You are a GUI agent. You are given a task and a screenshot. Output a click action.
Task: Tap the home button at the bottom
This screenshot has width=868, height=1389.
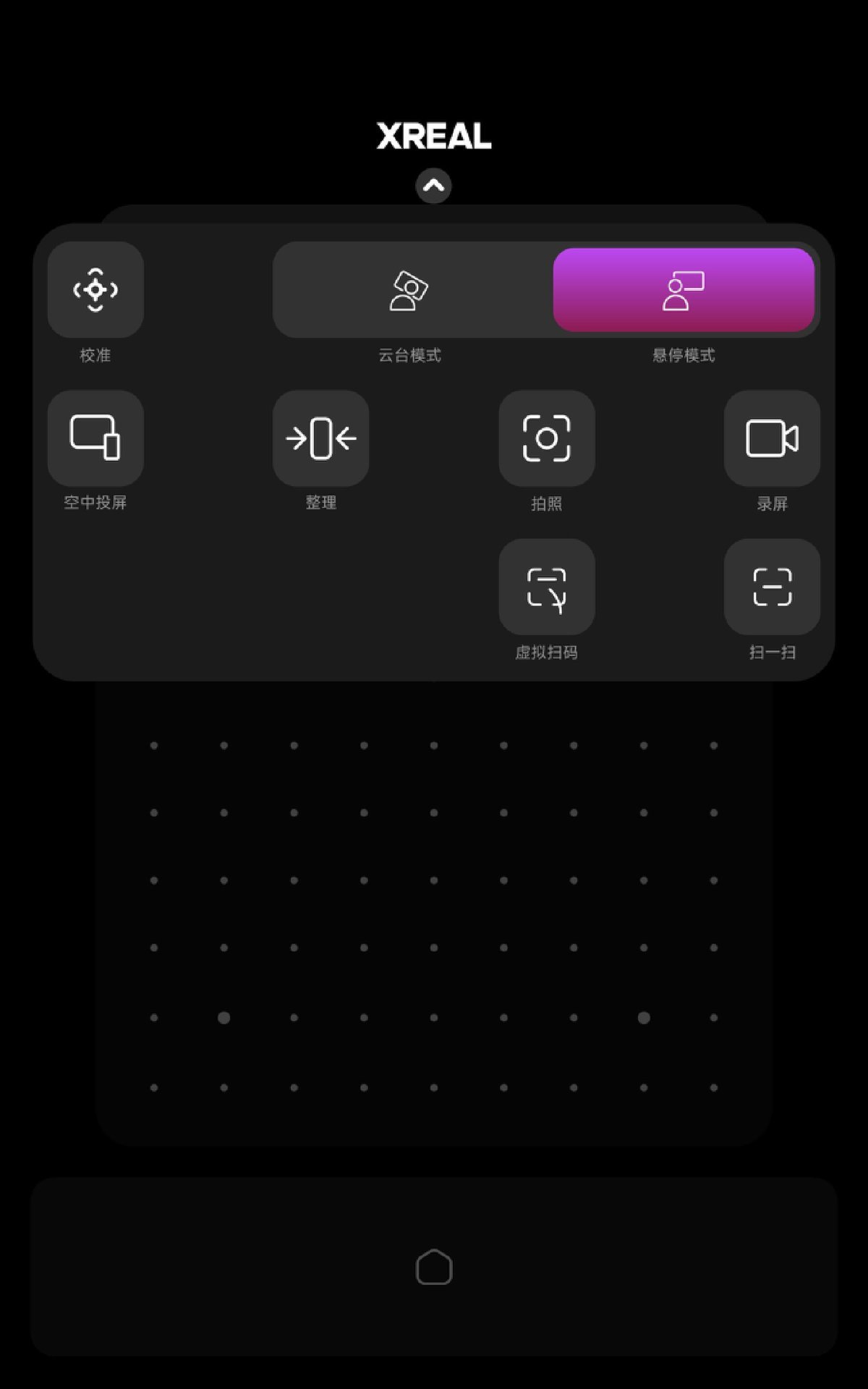[x=434, y=1267]
